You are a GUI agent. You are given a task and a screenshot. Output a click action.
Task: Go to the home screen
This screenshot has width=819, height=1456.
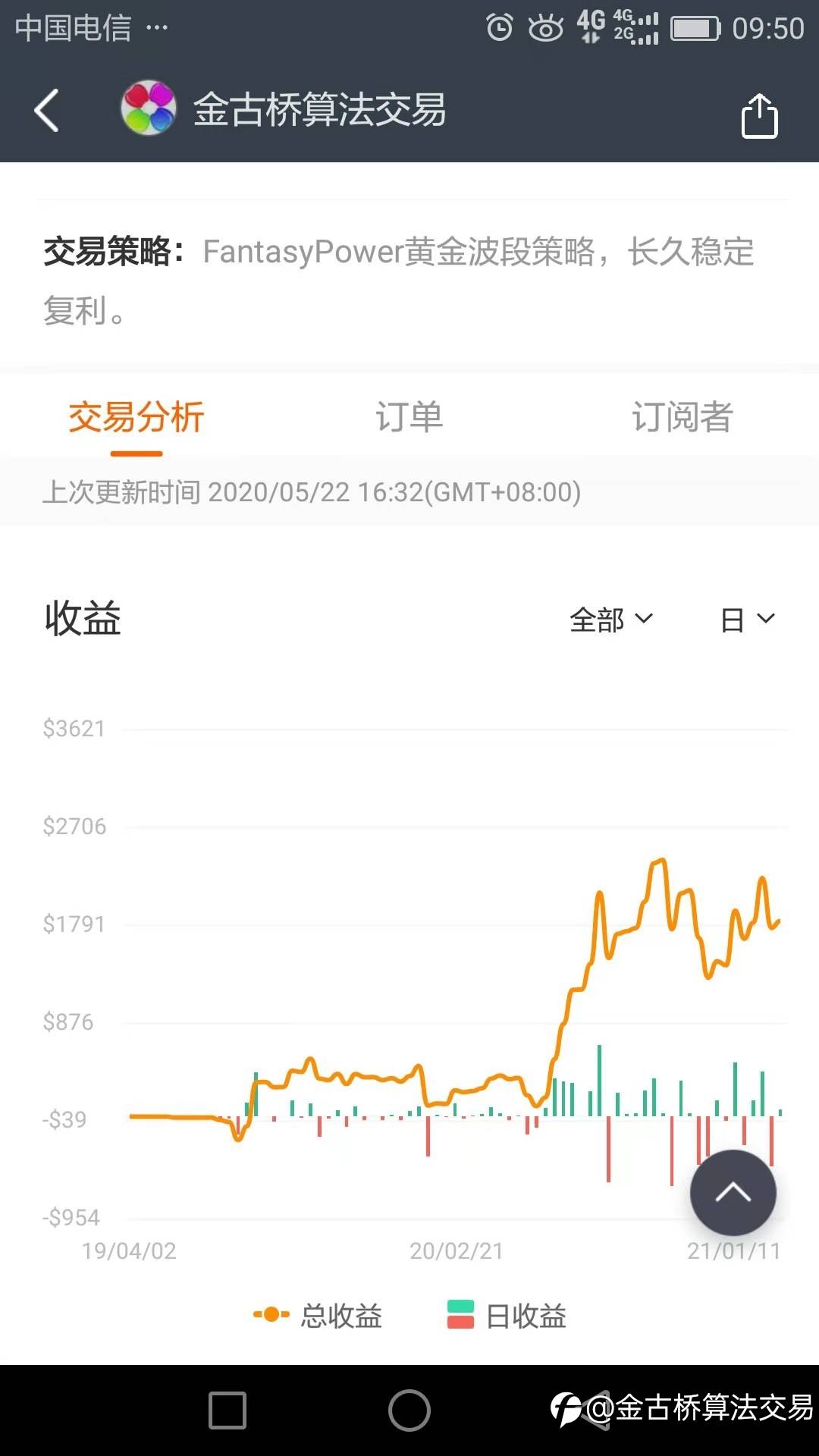point(409,1410)
